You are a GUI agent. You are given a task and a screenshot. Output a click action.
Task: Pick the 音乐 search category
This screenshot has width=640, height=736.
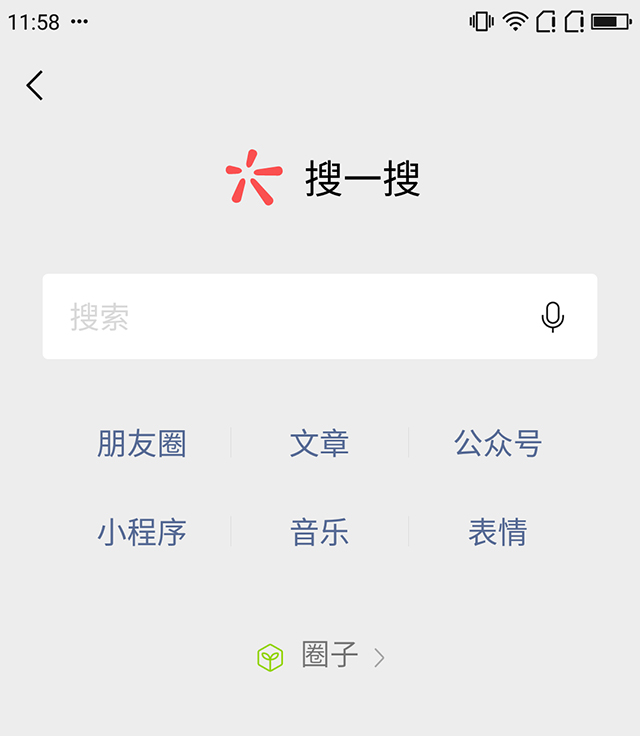coord(319,532)
